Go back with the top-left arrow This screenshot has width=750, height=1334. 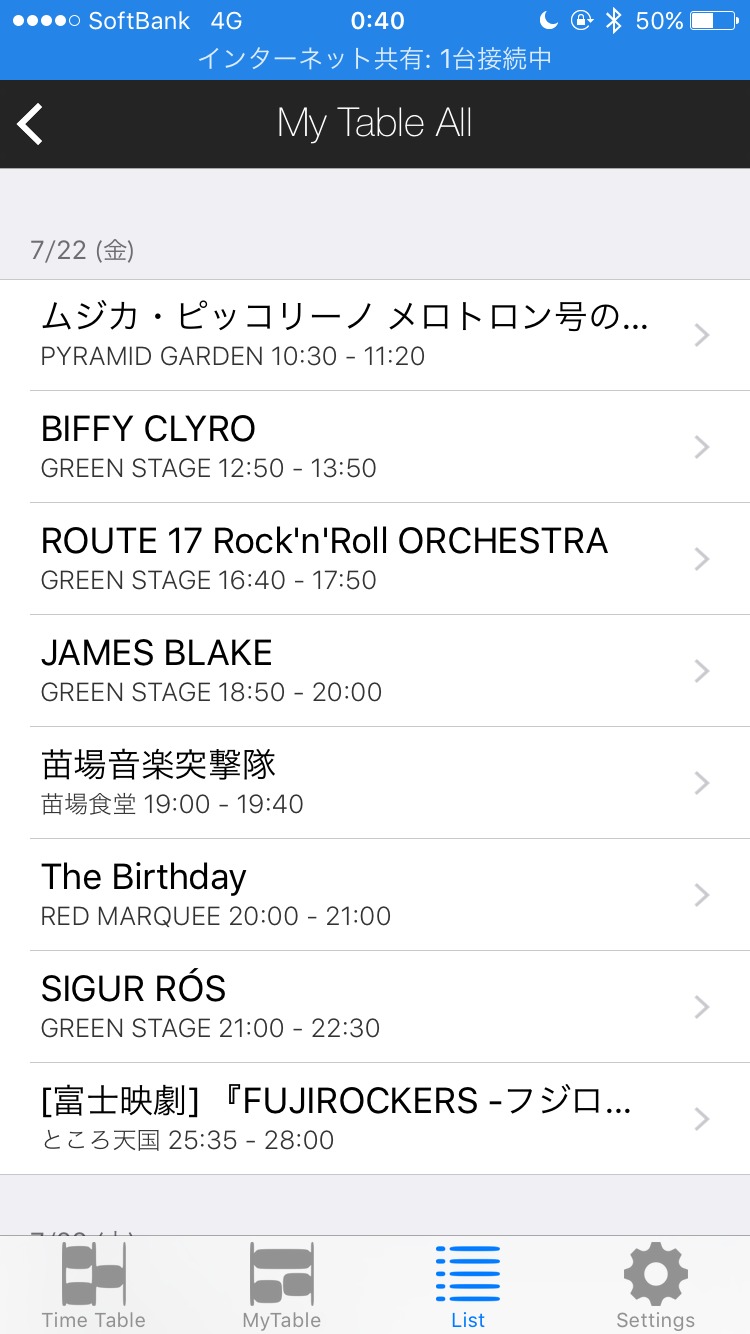31,124
